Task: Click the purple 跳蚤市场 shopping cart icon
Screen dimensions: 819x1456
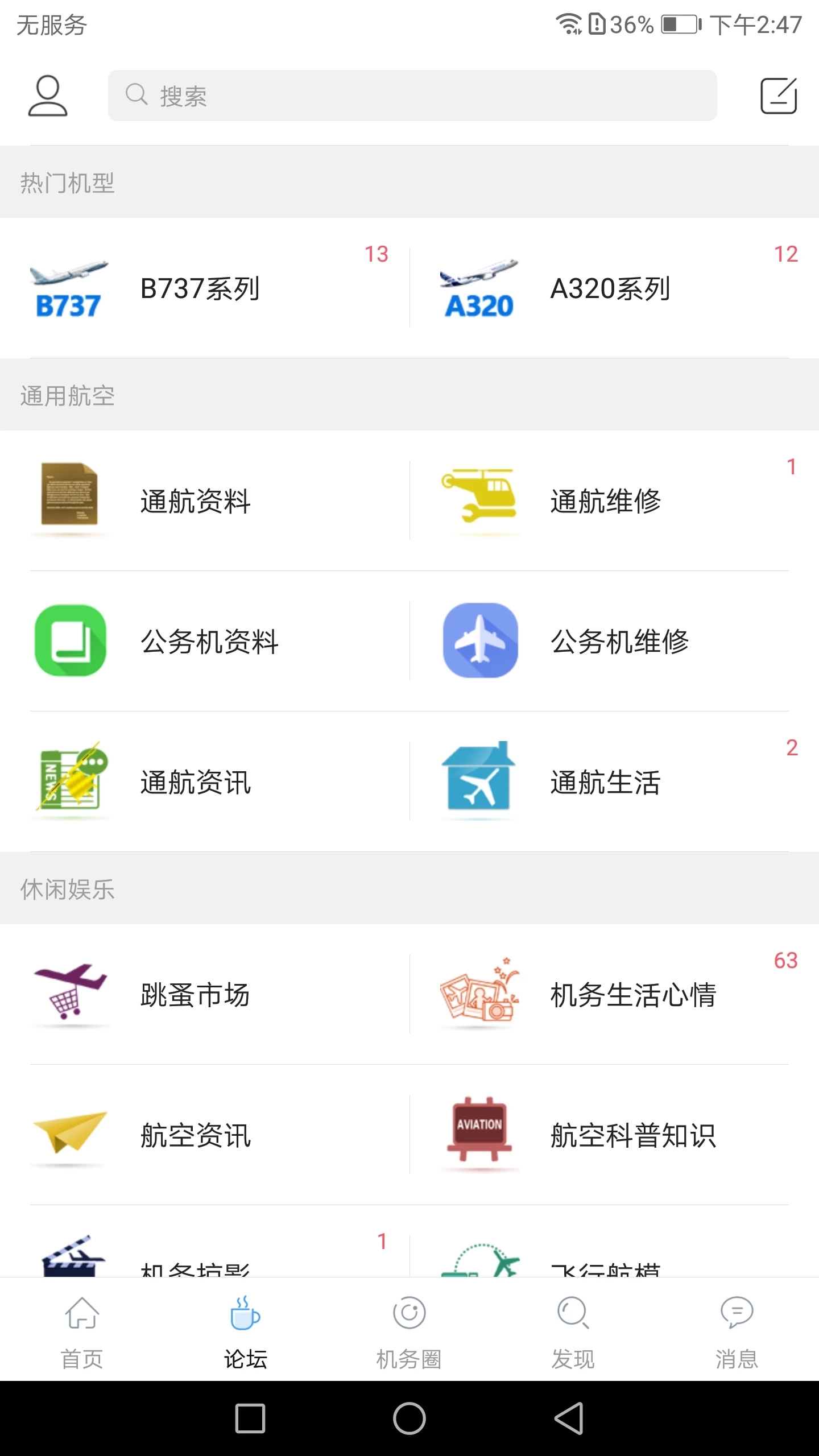Action: tap(69, 992)
